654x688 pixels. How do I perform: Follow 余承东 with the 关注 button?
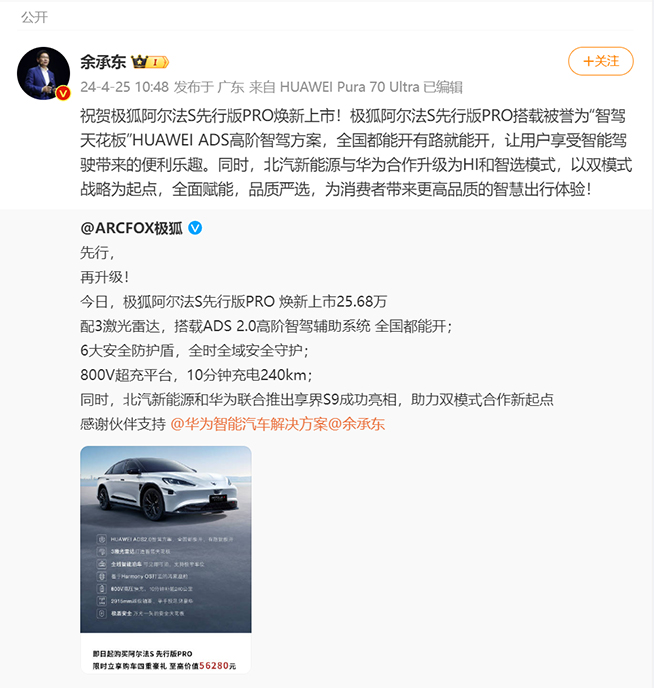(600, 61)
